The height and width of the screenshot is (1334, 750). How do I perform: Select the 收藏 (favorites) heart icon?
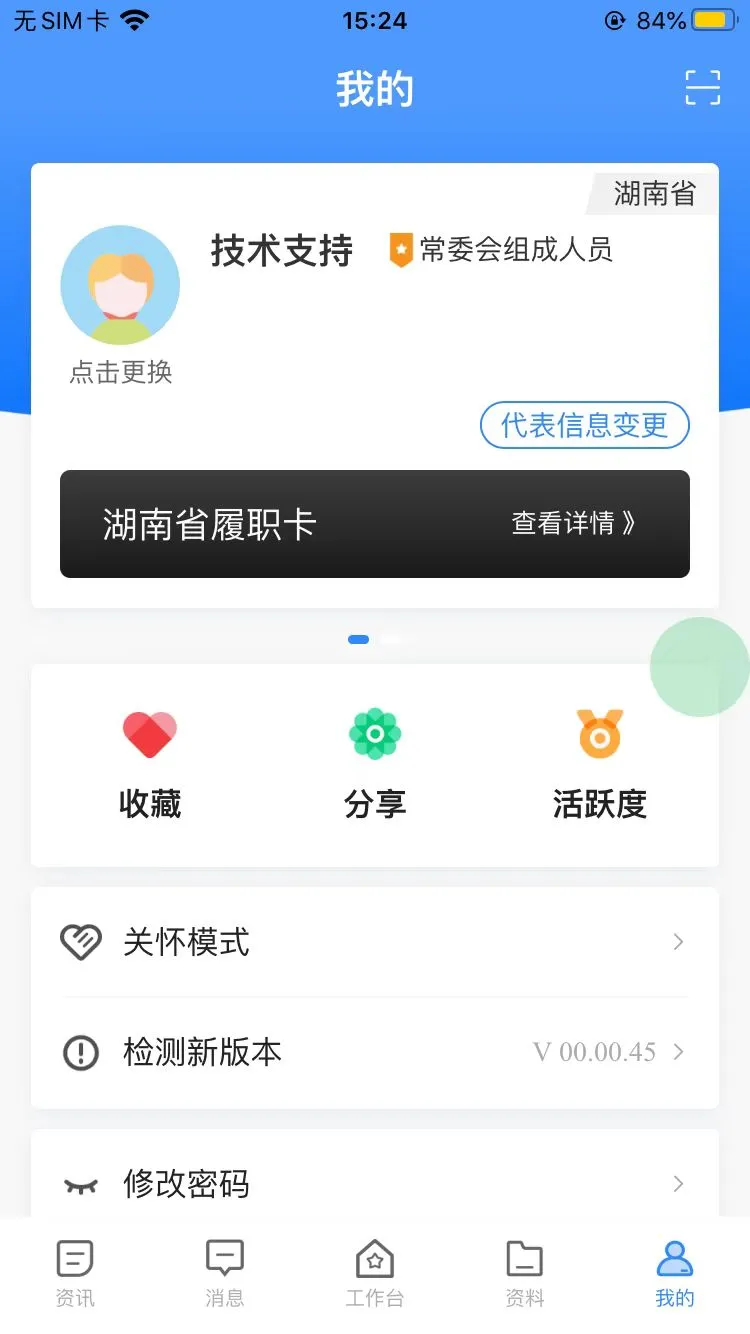click(x=149, y=733)
